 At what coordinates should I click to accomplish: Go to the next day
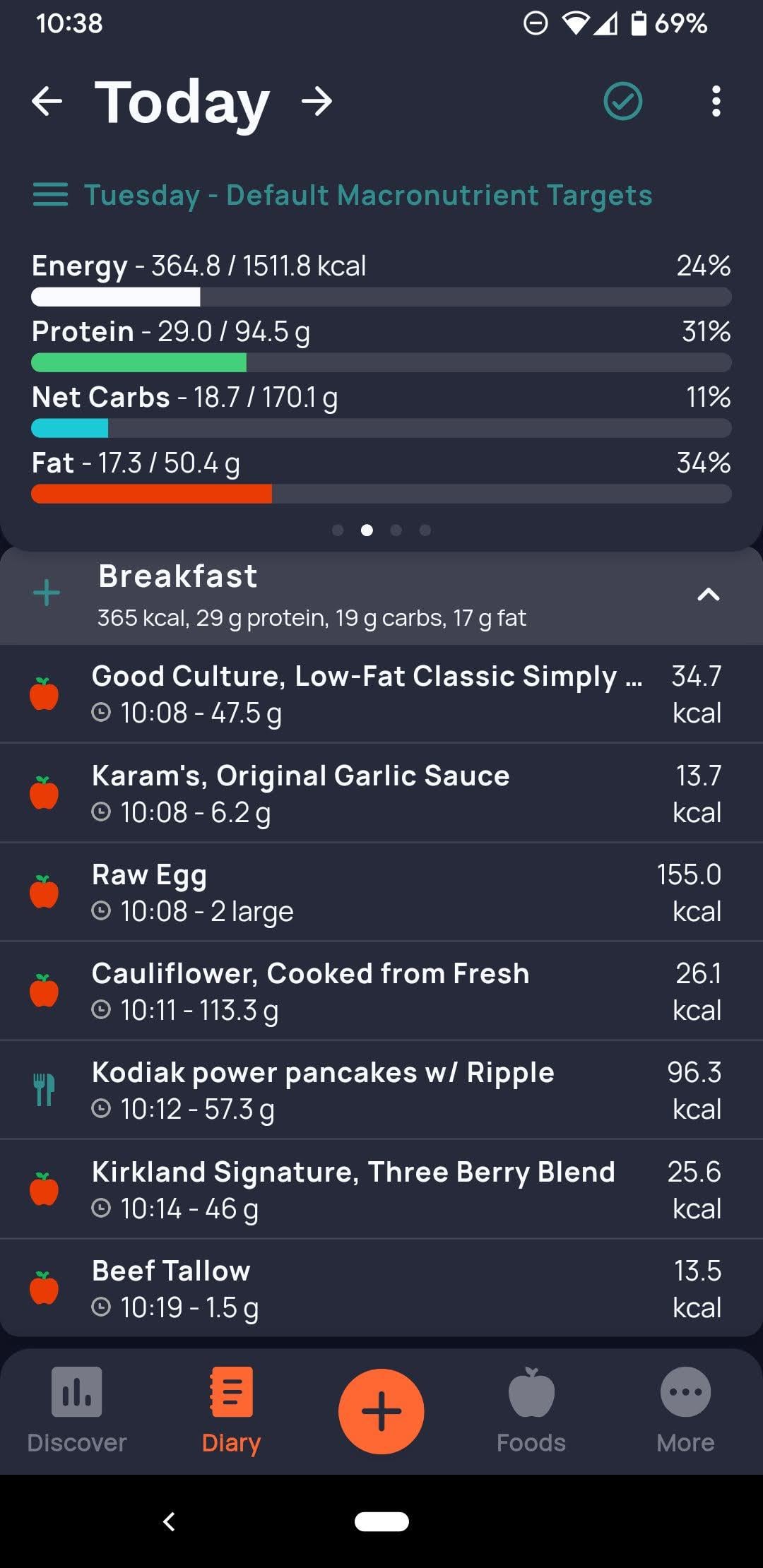point(317,102)
